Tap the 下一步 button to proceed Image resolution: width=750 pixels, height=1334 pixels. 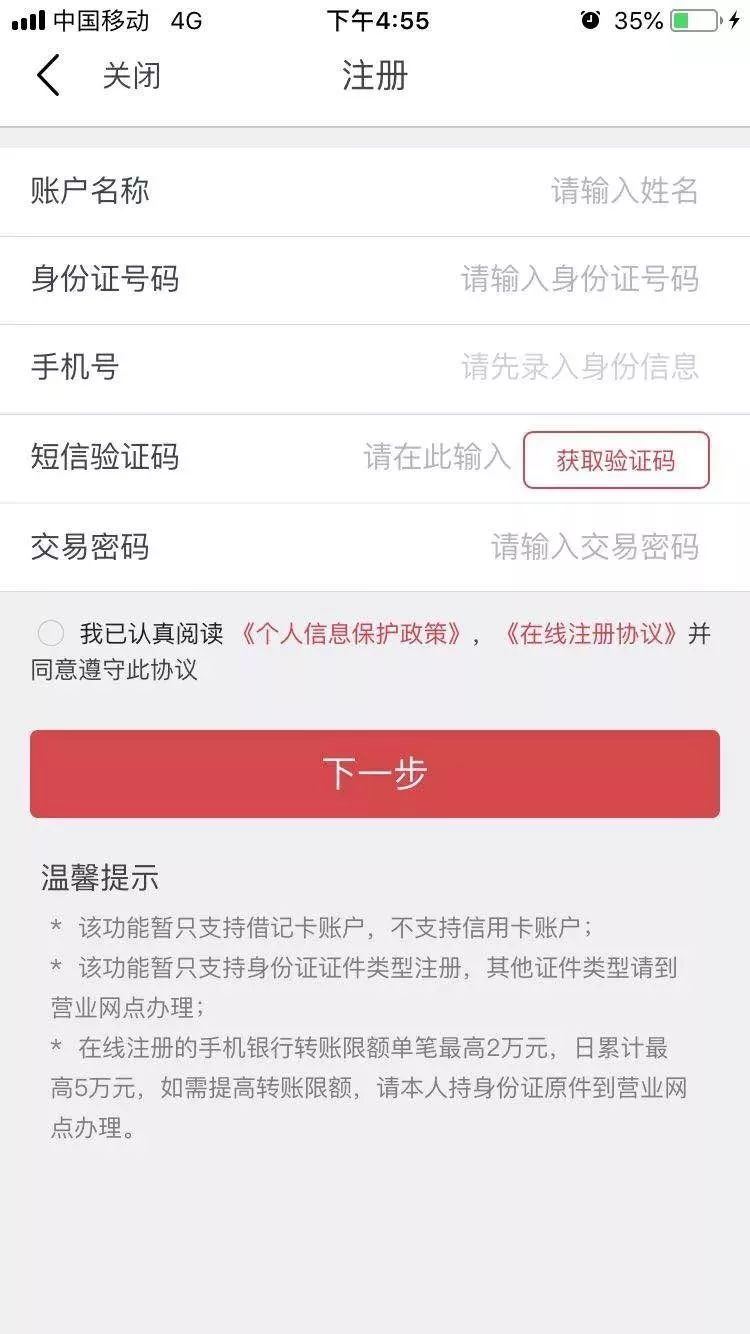pos(375,772)
